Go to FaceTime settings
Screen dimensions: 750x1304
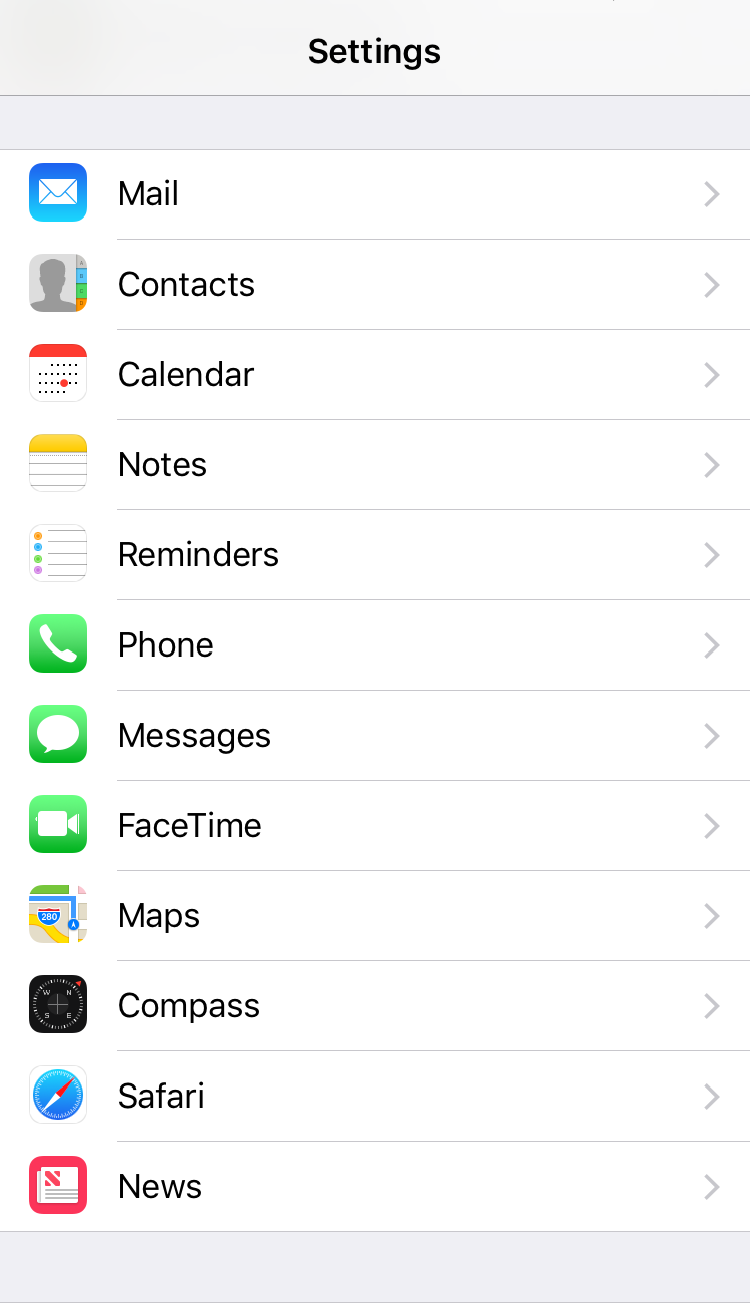click(375, 825)
